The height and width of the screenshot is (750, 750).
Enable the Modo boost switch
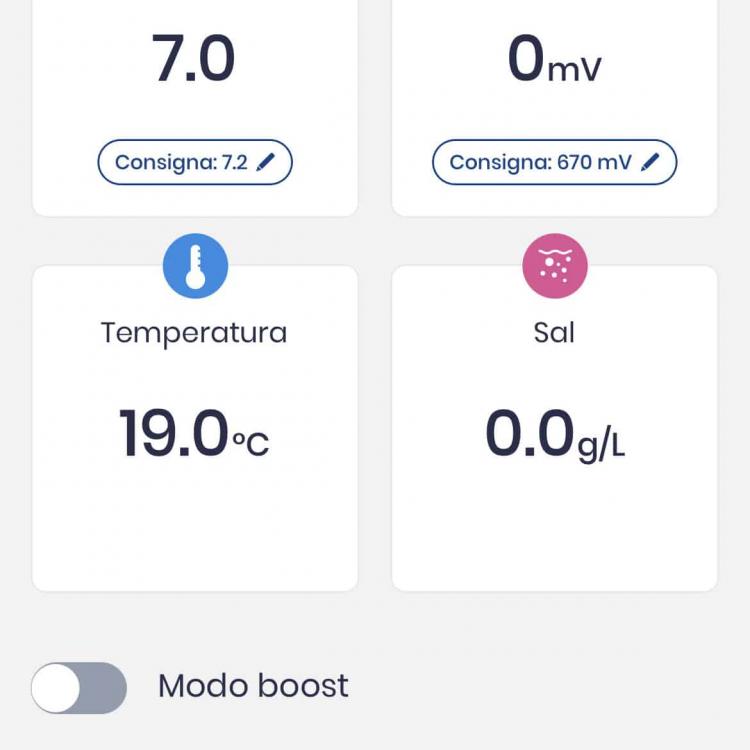click(79, 688)
